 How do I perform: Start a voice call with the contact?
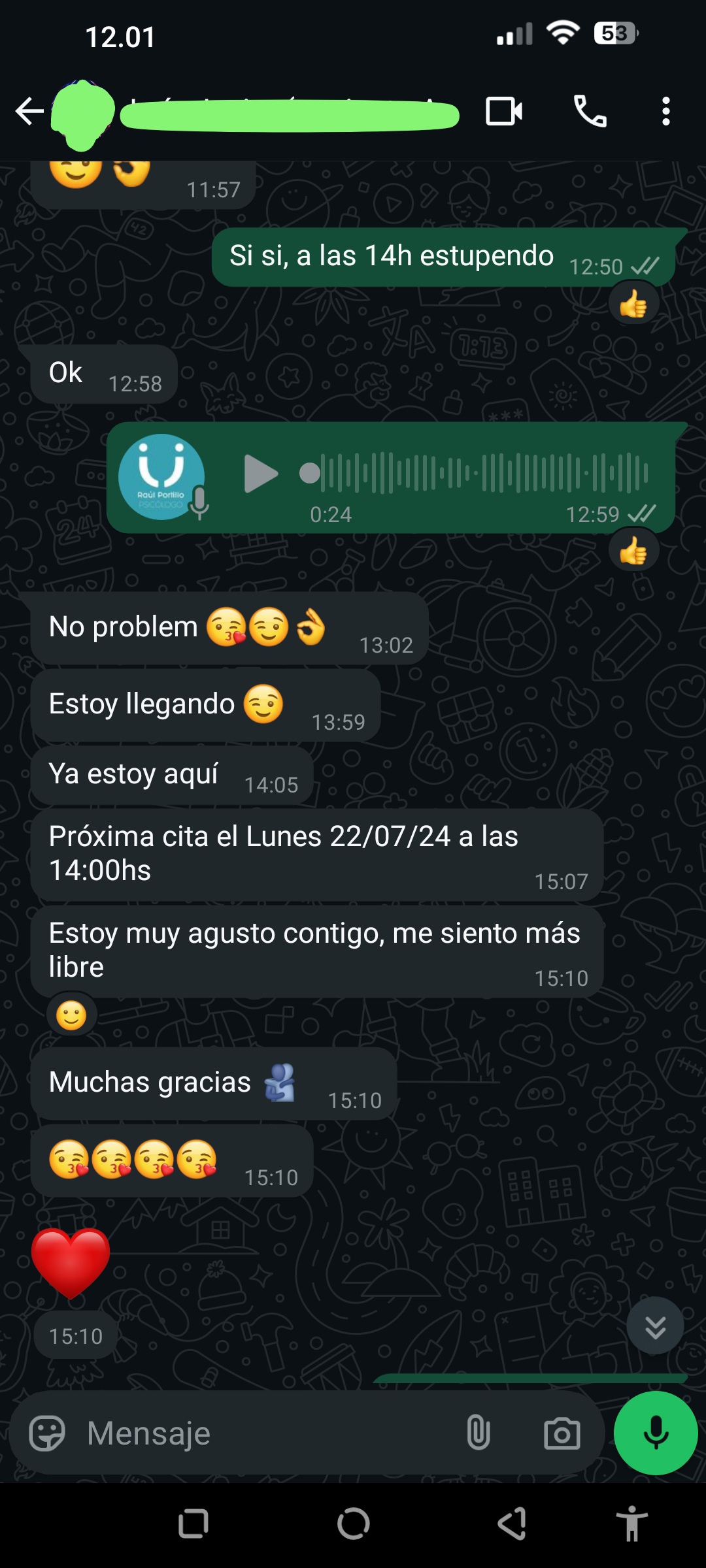(587, 111)
